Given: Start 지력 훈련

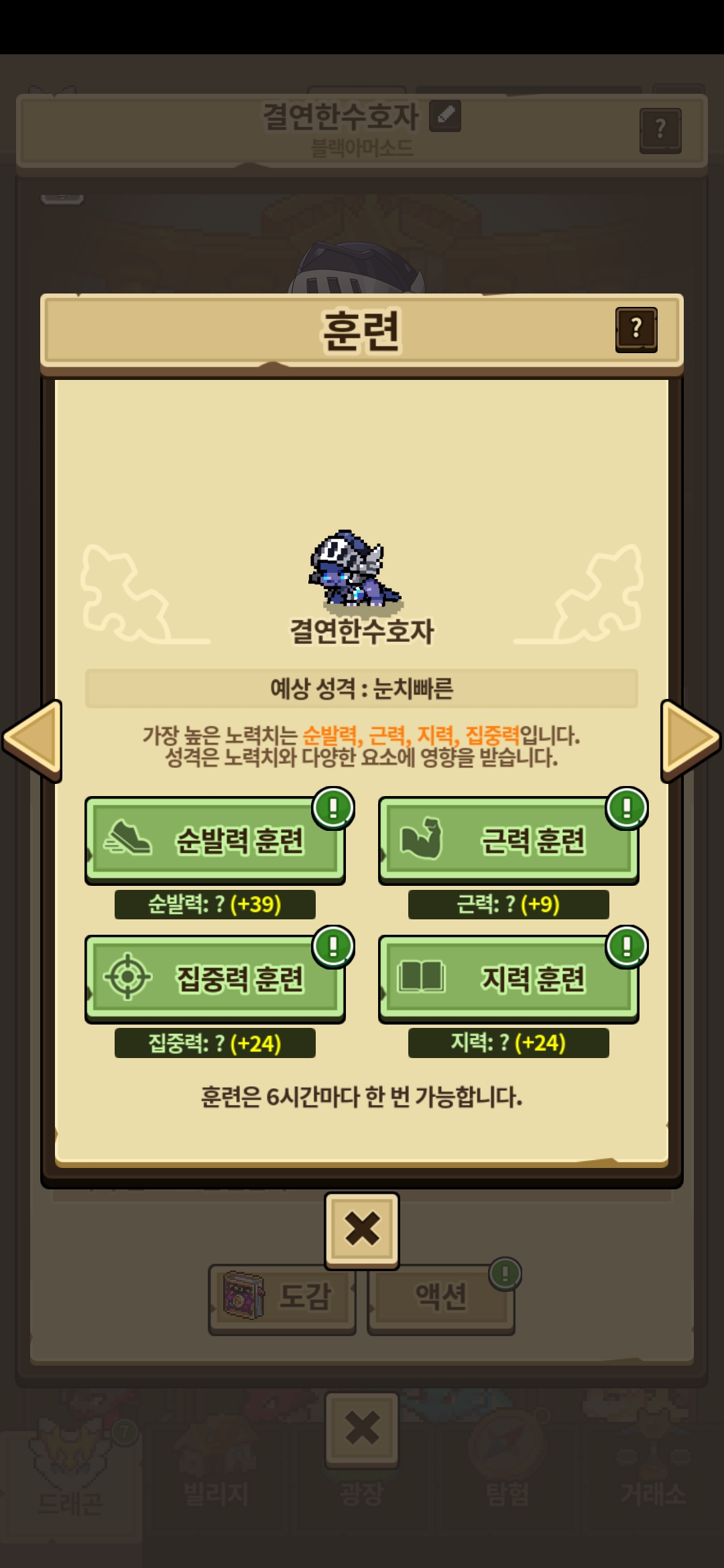Looking at the screenshot, I should pyautogui.click(x=509, y=979).
